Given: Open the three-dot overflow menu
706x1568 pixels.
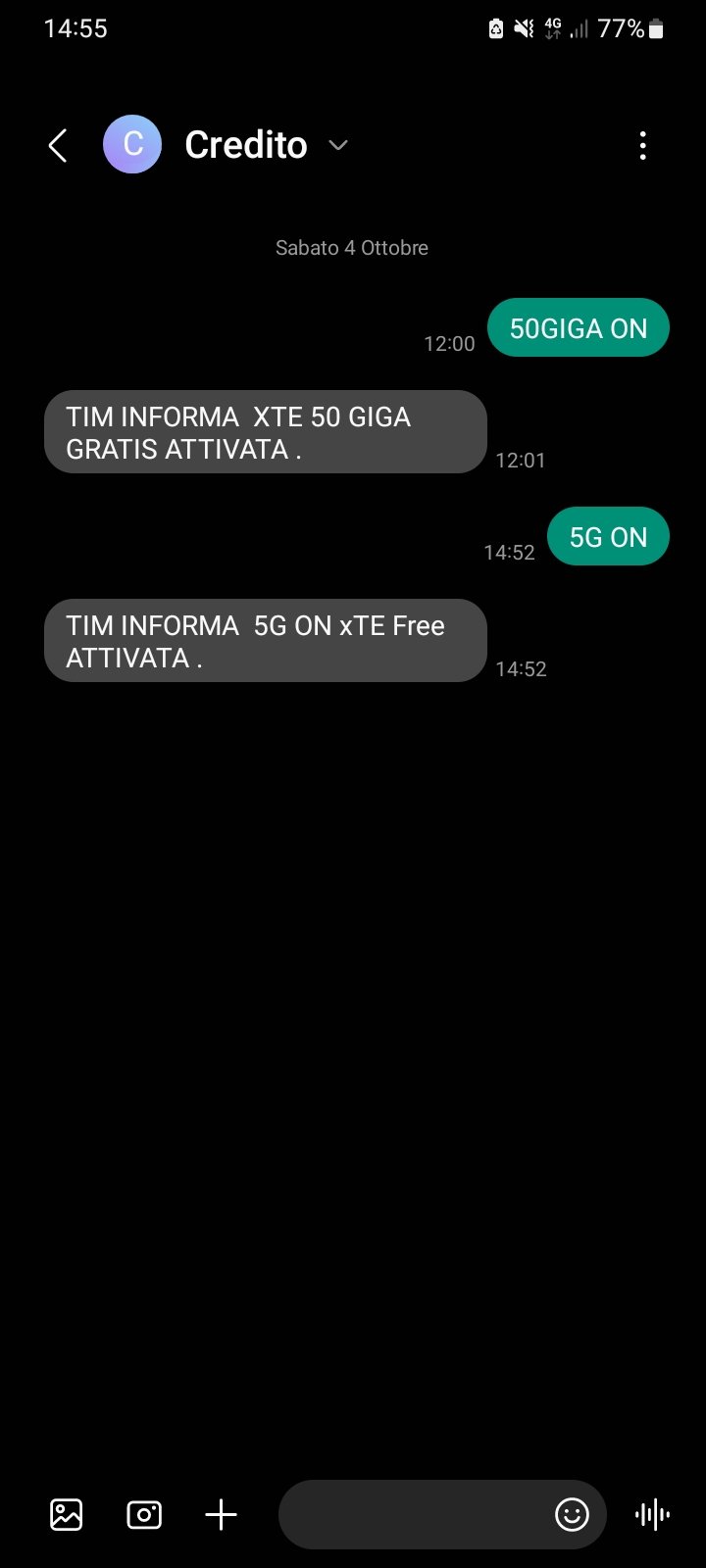Looking at the screenshot, I should 642,146.
